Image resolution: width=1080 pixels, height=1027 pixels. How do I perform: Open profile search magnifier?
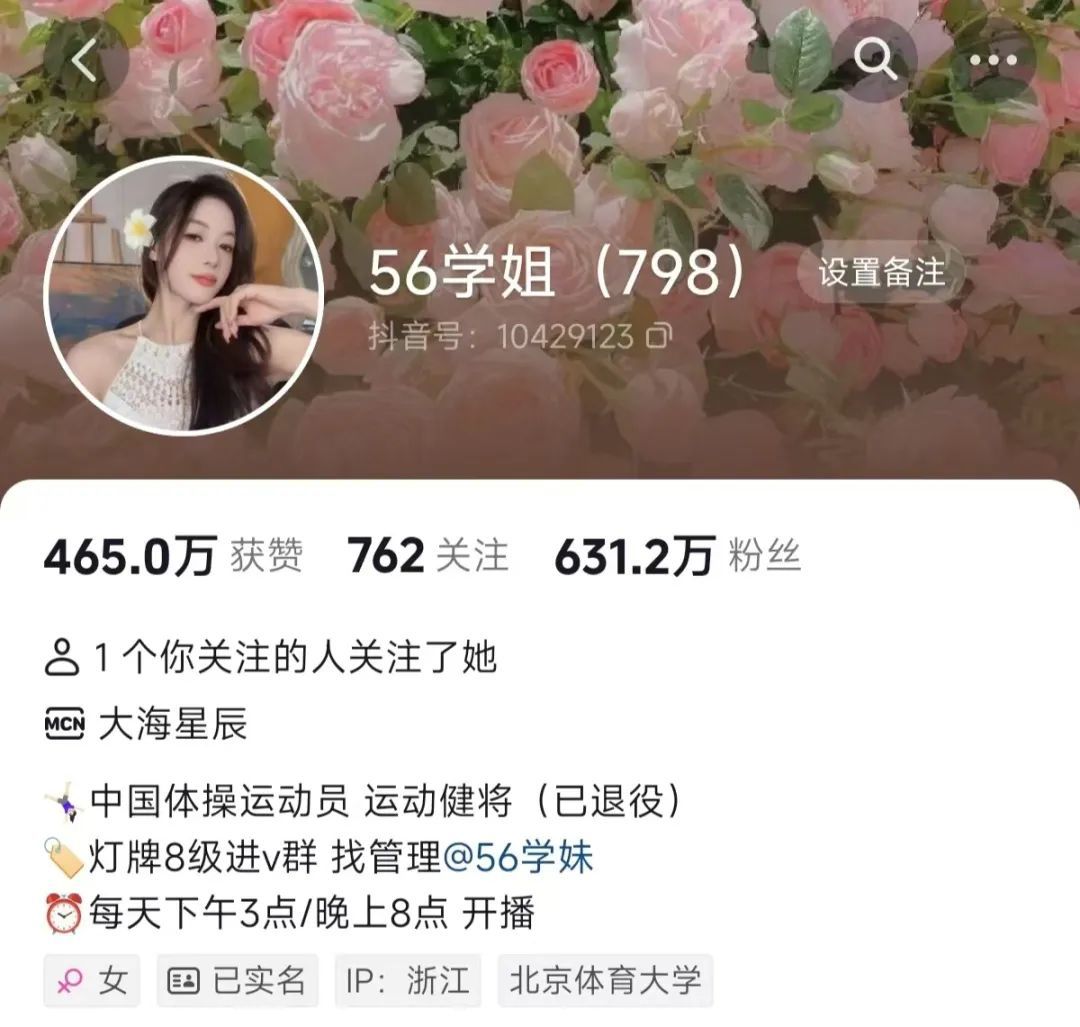[876, 62]
